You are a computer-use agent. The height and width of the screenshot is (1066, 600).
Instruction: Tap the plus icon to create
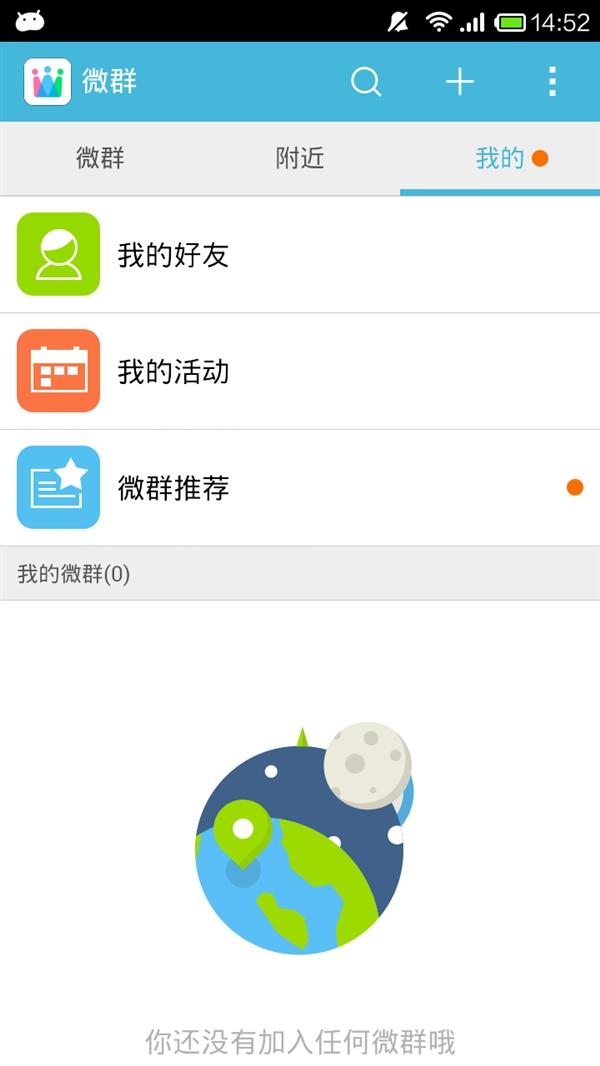[459, 82]
